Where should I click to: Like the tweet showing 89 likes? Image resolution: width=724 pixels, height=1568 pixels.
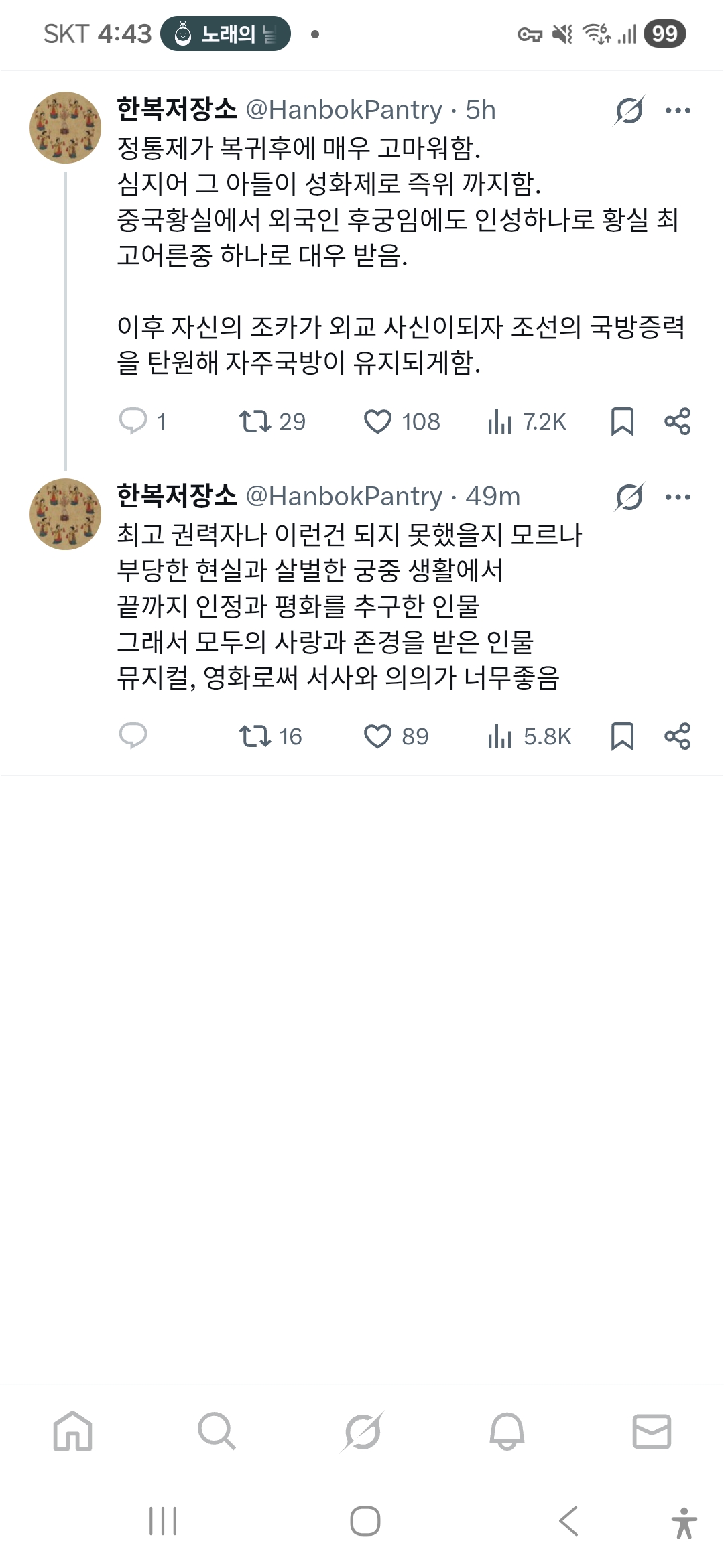click(379, 736)
